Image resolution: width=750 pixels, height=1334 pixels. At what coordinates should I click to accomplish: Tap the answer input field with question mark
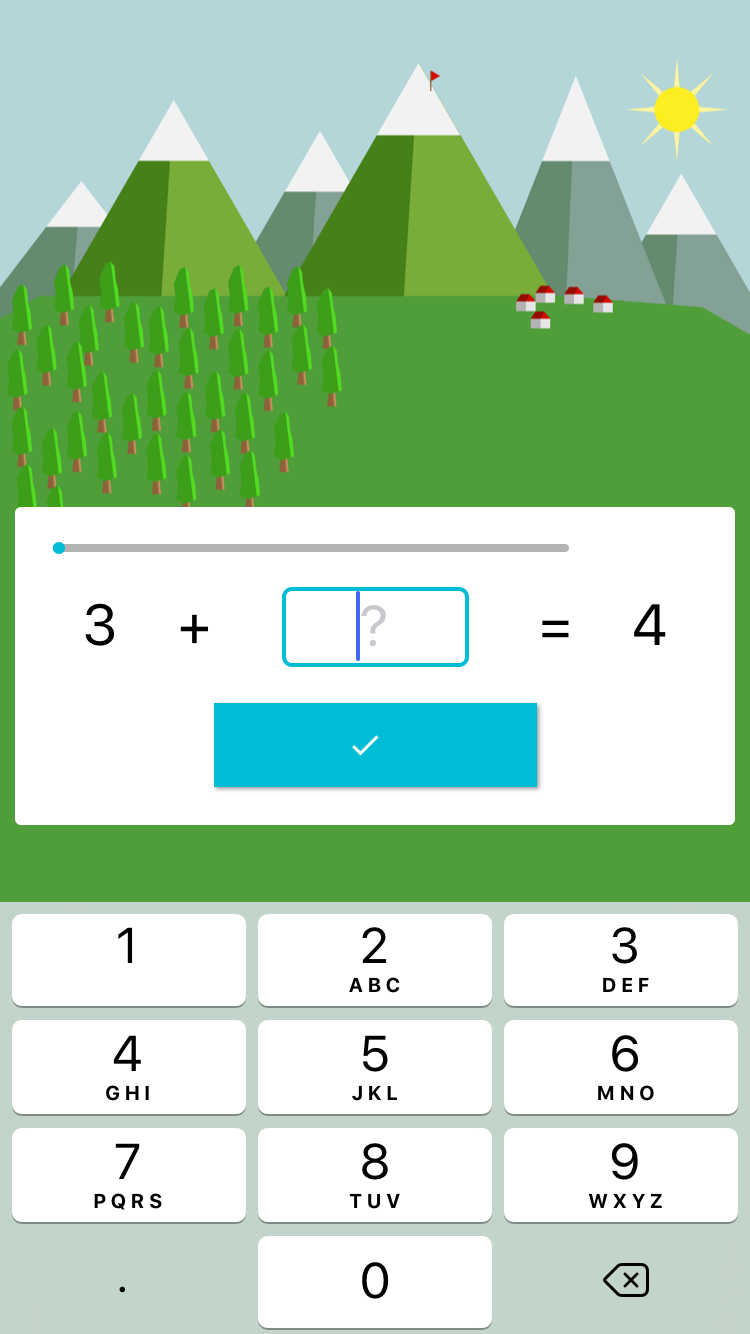pos(375,627)
